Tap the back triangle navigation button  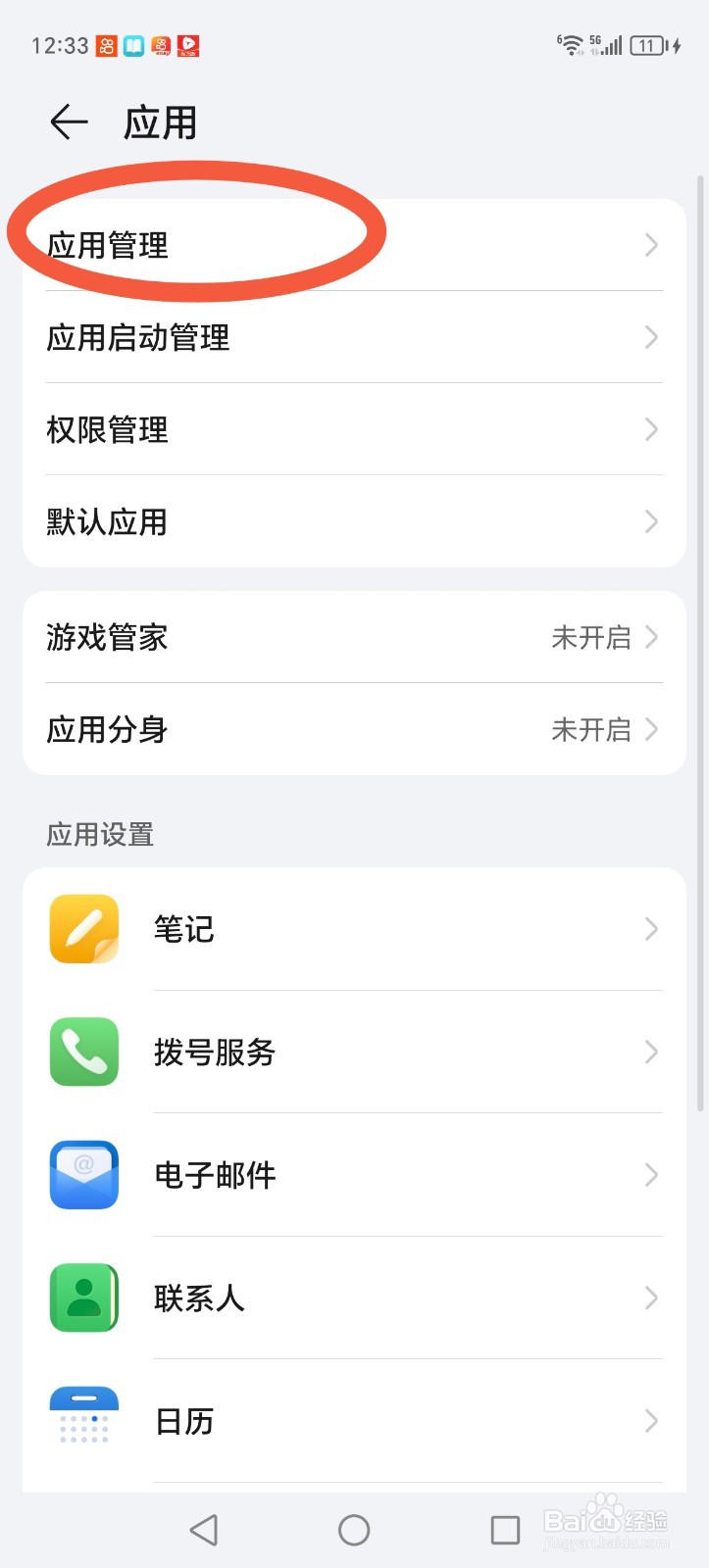coord(204,1528)
